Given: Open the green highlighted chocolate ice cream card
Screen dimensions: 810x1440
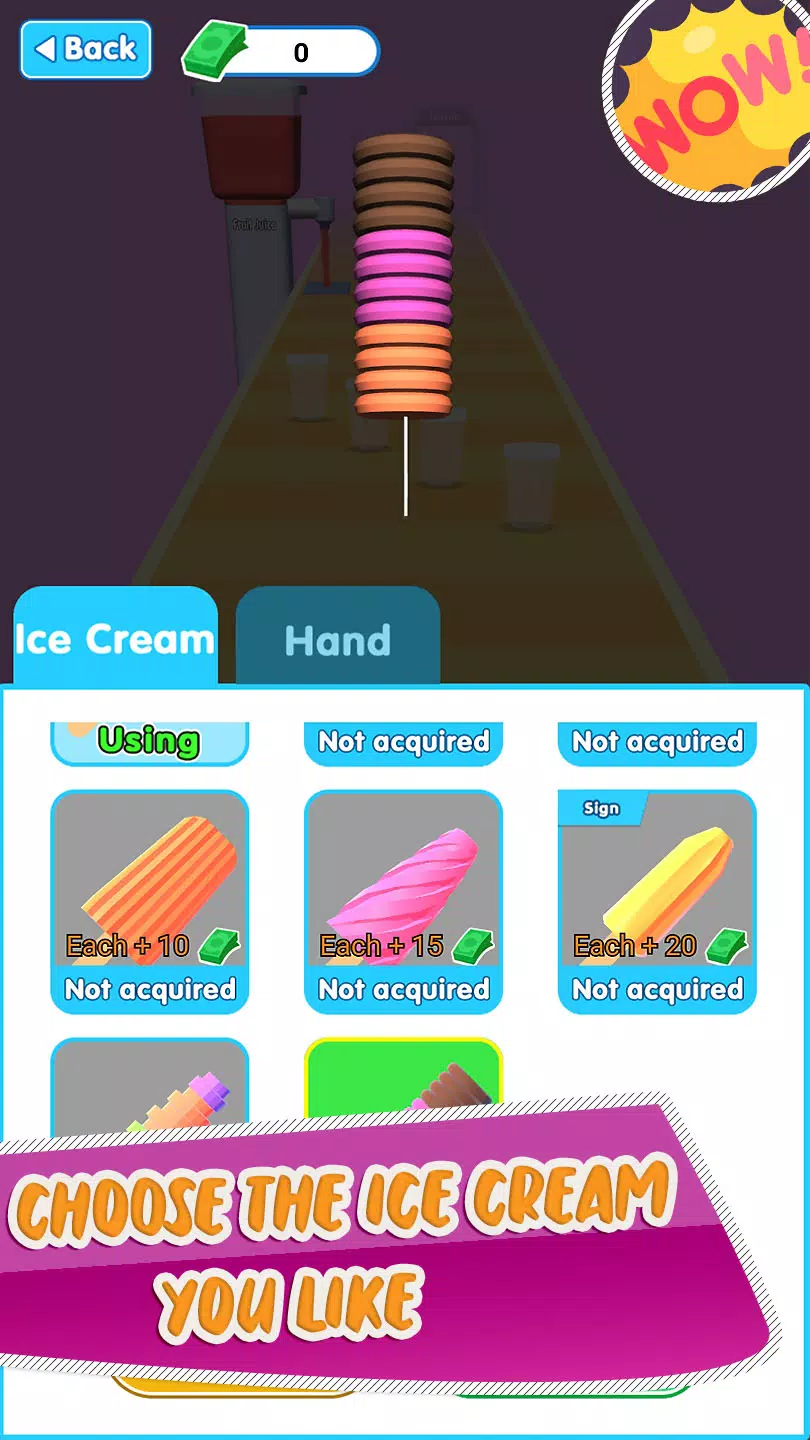Looking at the screenshot, I should coord(403,1080).
